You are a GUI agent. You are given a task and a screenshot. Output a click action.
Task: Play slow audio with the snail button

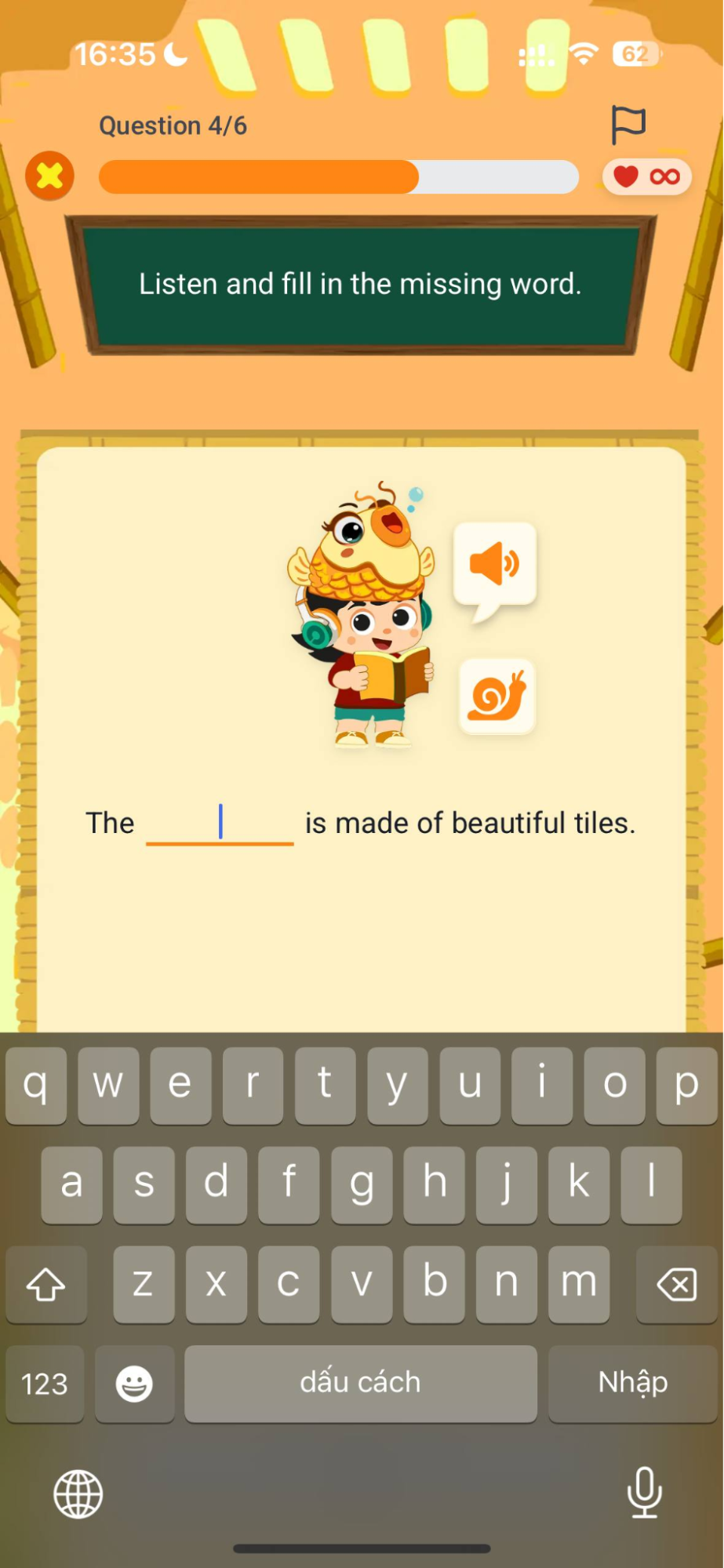pos(497,697)
